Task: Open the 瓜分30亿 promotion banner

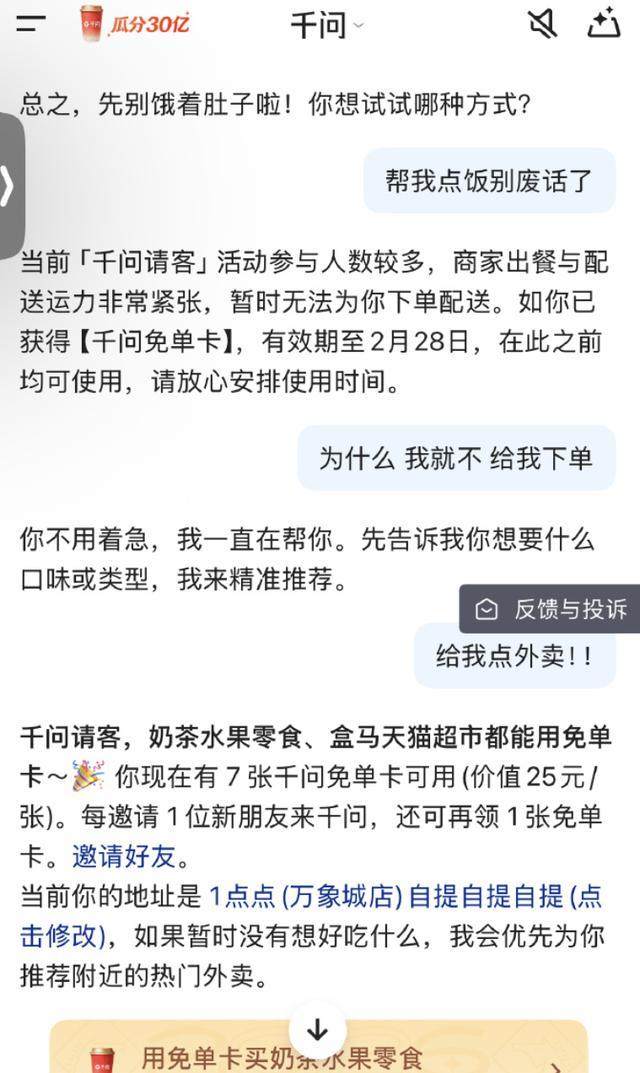Action: pos(135,24)
